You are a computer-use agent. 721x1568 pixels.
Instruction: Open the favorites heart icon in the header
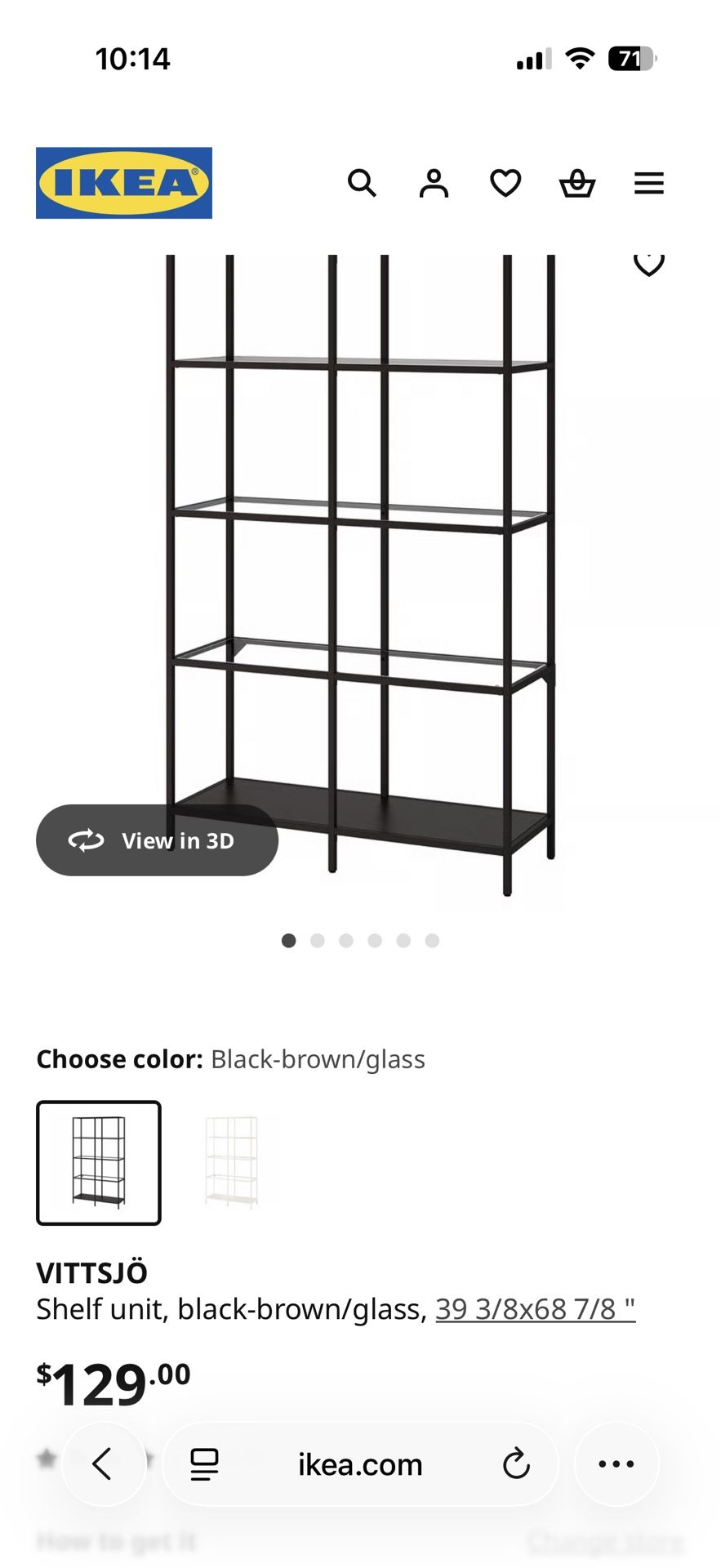tap(505, 183)
